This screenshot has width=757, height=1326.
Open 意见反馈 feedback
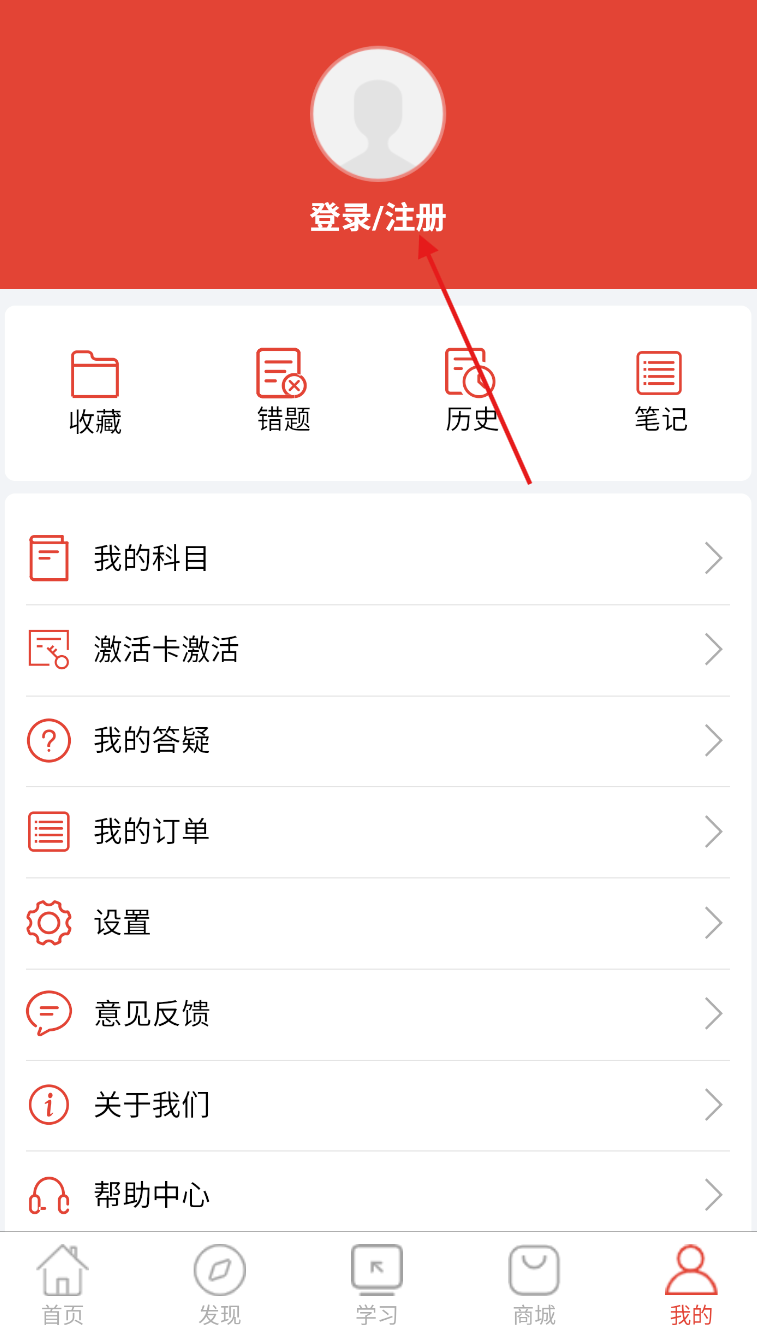(x=378, y=1014)
